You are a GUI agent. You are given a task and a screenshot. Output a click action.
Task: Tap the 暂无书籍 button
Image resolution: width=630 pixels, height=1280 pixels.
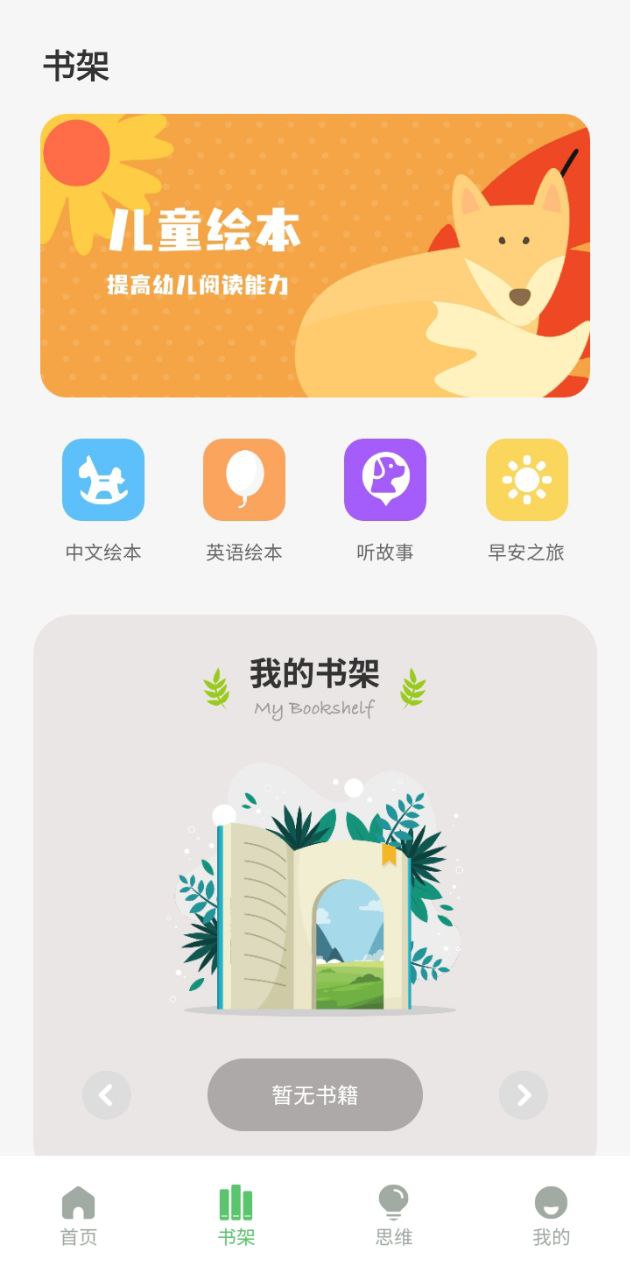pyautogui.click(x=315, y=1095)
